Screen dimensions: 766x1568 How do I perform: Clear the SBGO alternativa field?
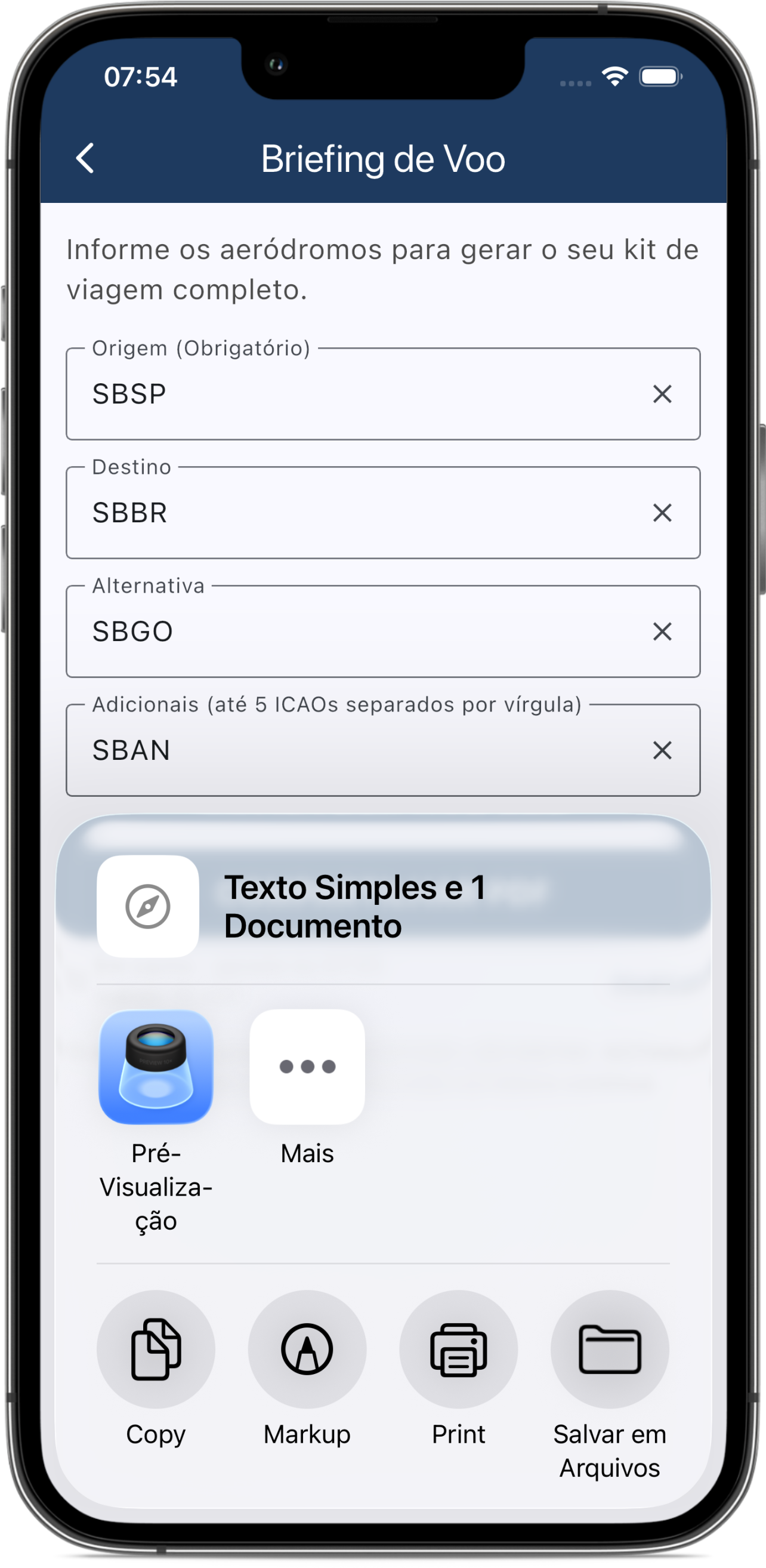coord(662,633)
